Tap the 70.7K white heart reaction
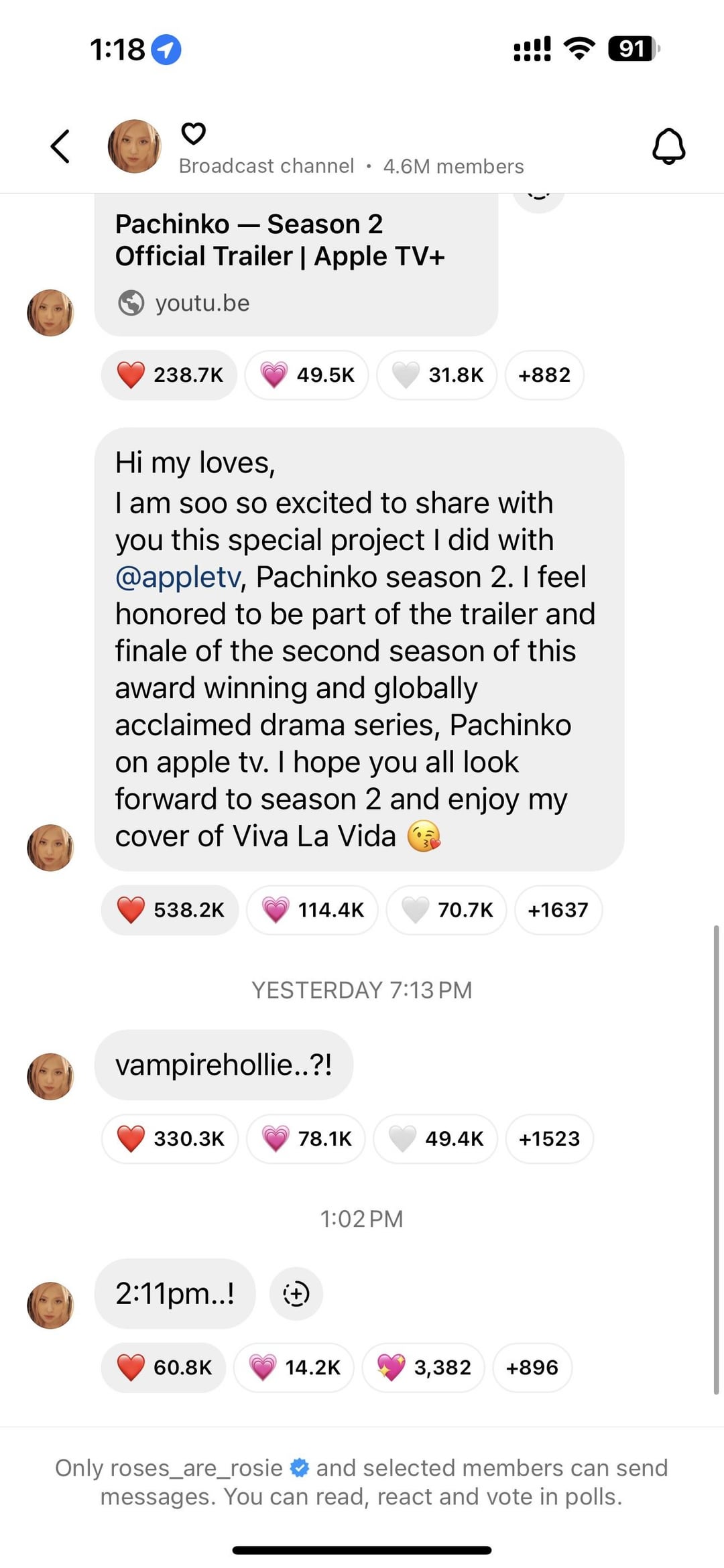Viewport: 724px width, 1568px height. (446, 910)
